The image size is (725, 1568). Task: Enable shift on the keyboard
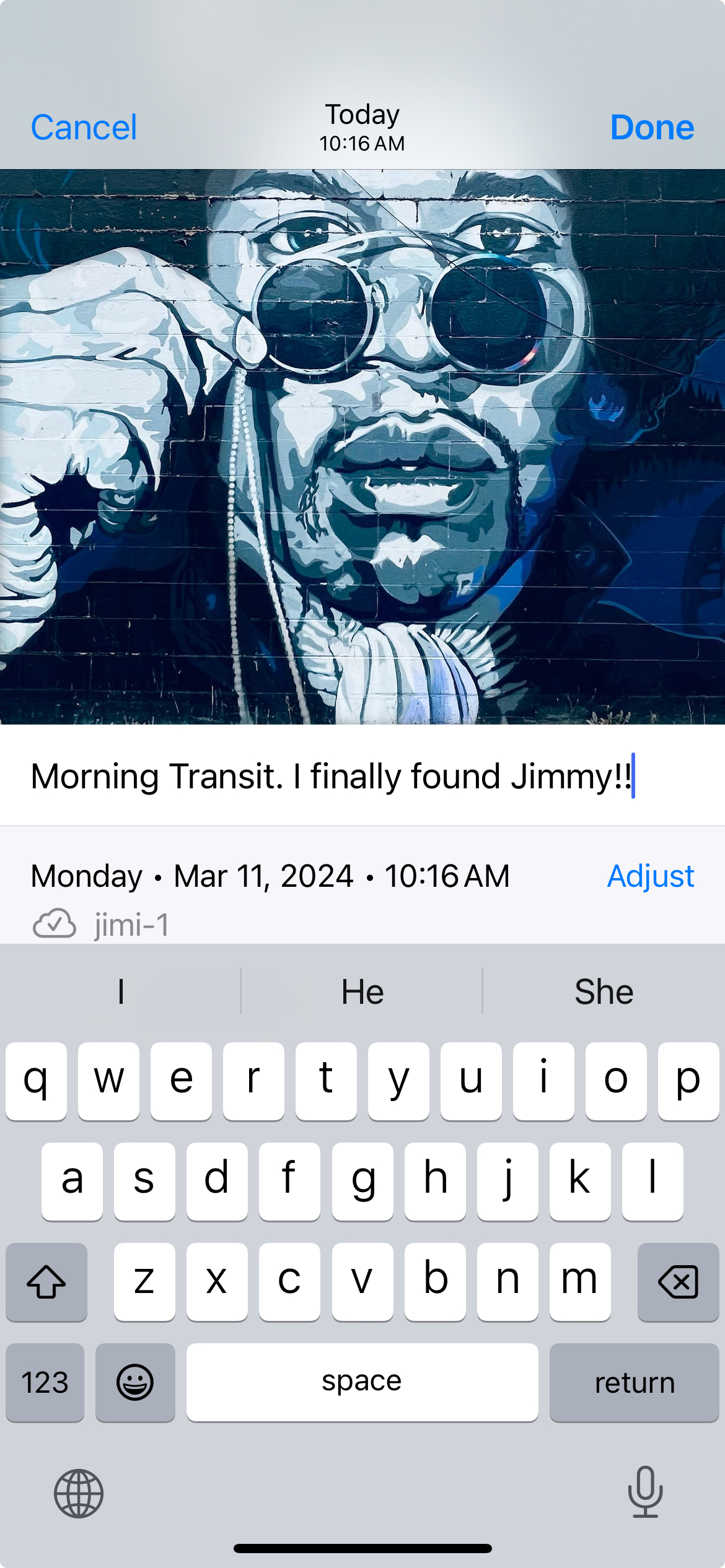pyautogui.click(x=46, y=1282)
